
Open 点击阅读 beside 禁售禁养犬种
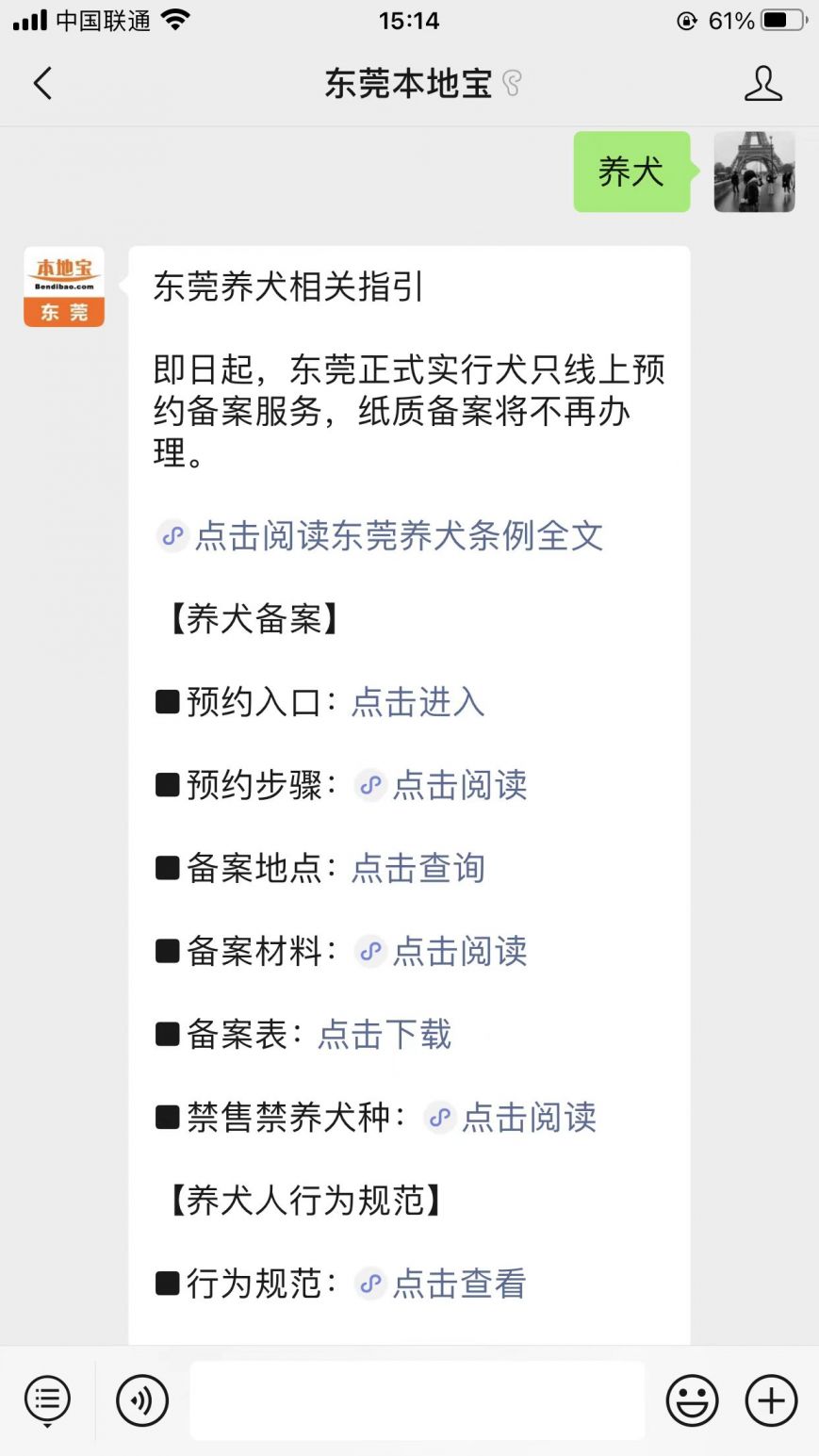click(x=510, y=1117)
